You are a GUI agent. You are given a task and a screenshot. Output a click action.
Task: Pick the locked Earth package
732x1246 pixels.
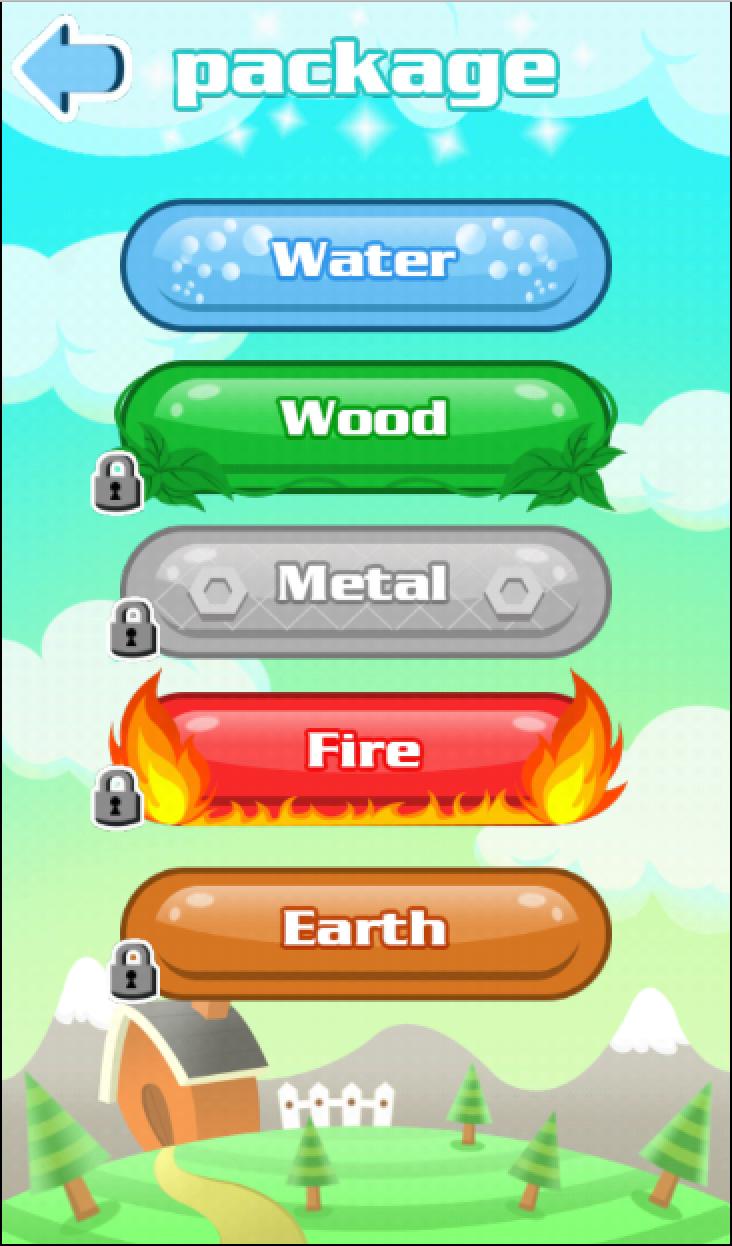pyautogui.click(x=365, y=932)
